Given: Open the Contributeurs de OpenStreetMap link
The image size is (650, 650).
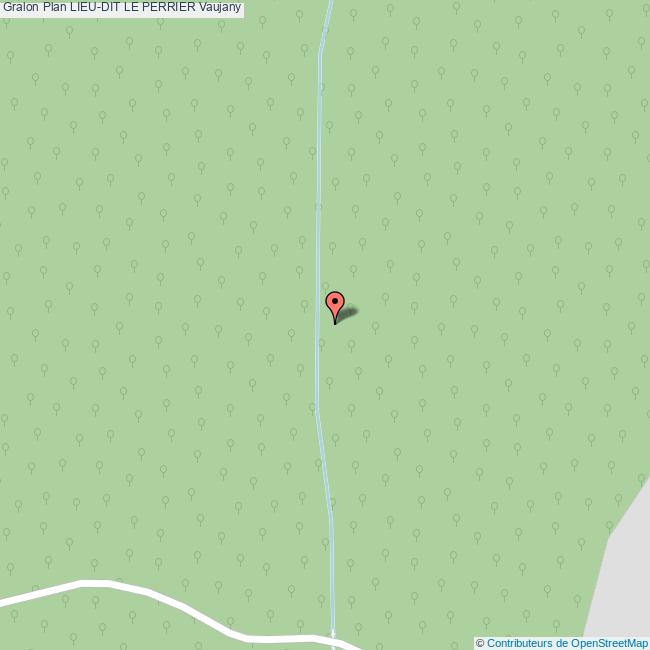Looking at the screenshot, I should click(567, 643).
